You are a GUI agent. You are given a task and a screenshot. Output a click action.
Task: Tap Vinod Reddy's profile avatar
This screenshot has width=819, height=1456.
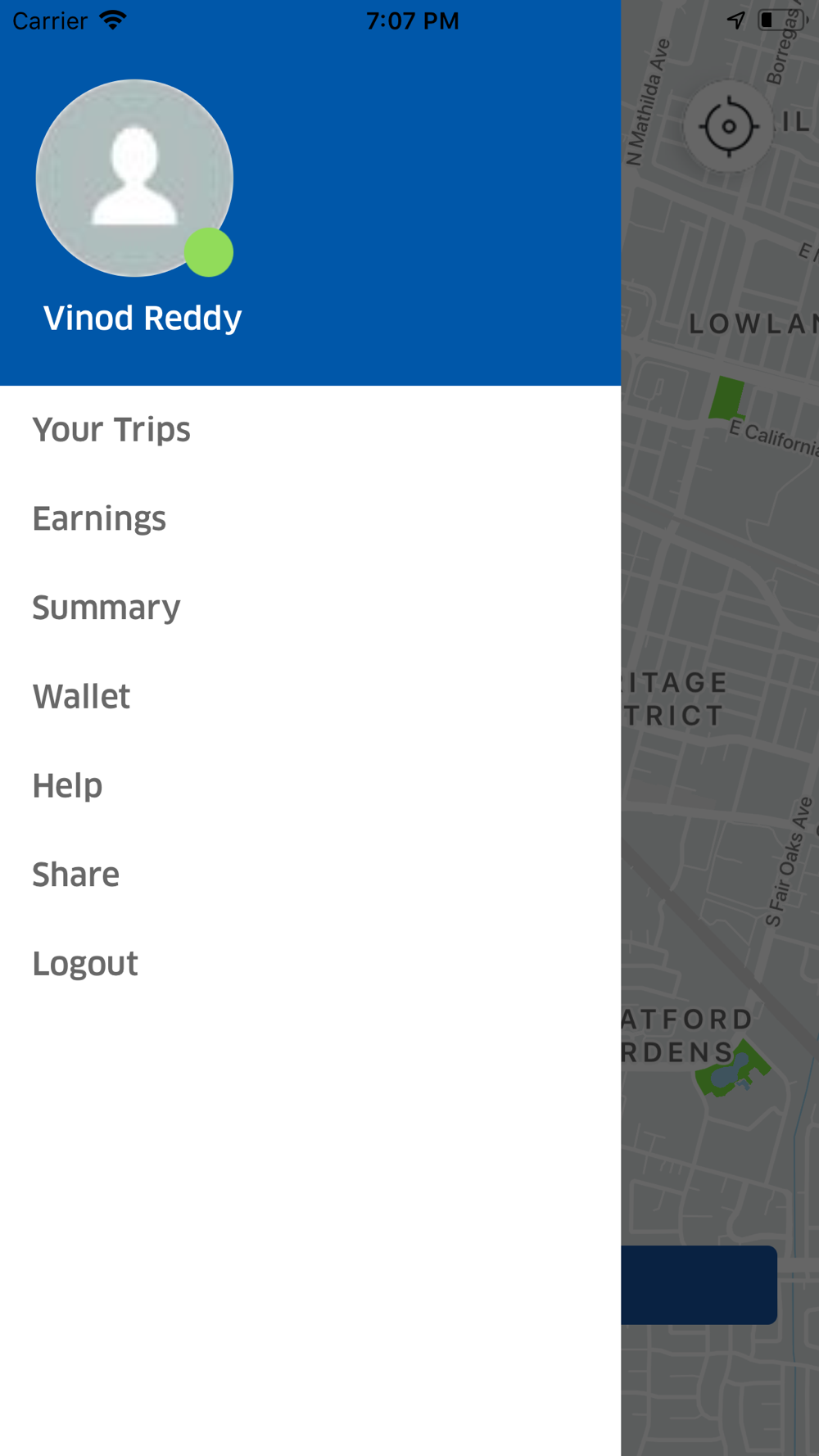click(x=134, y=178)
